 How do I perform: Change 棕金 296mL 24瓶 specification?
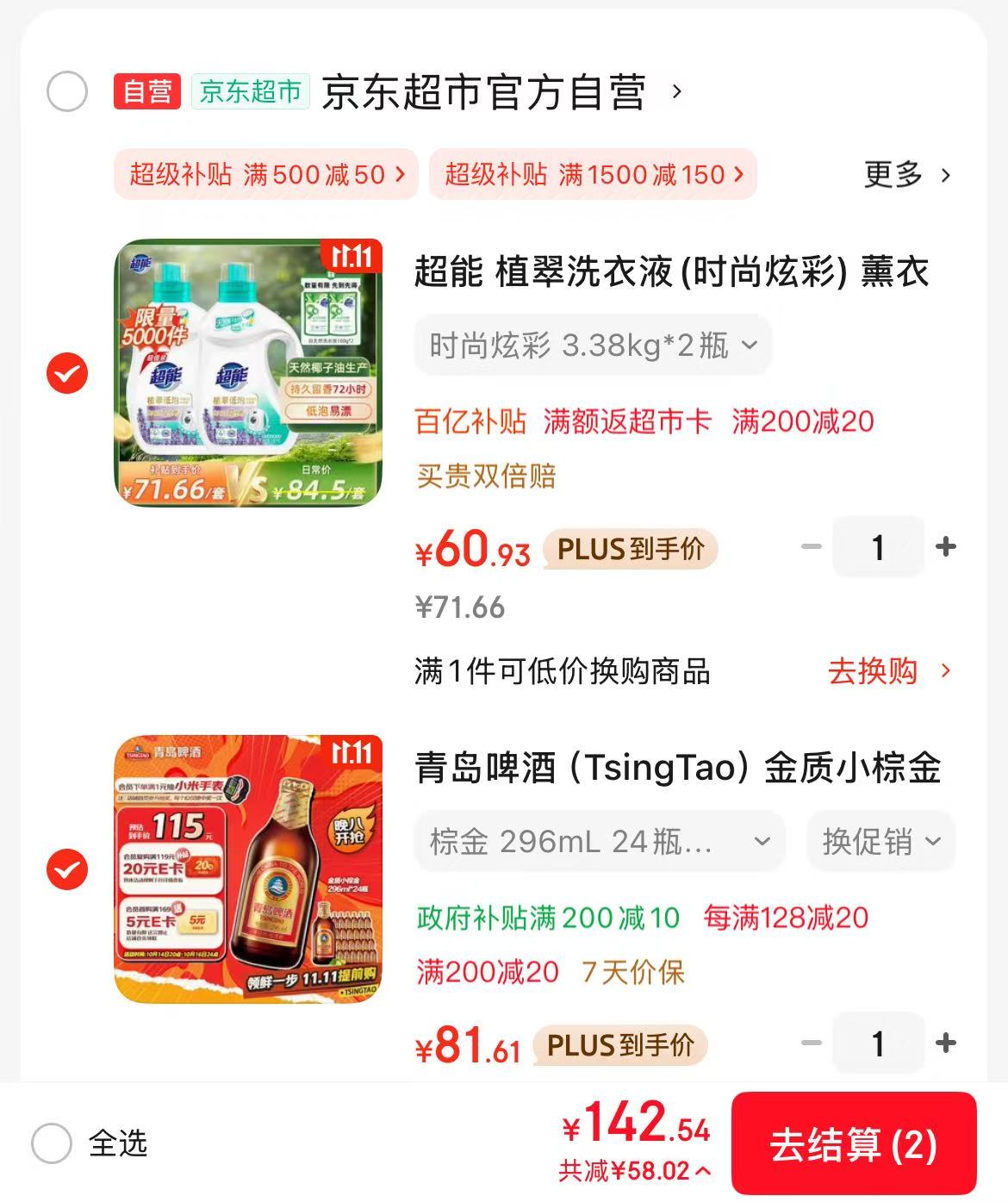(x=600, y=842)
